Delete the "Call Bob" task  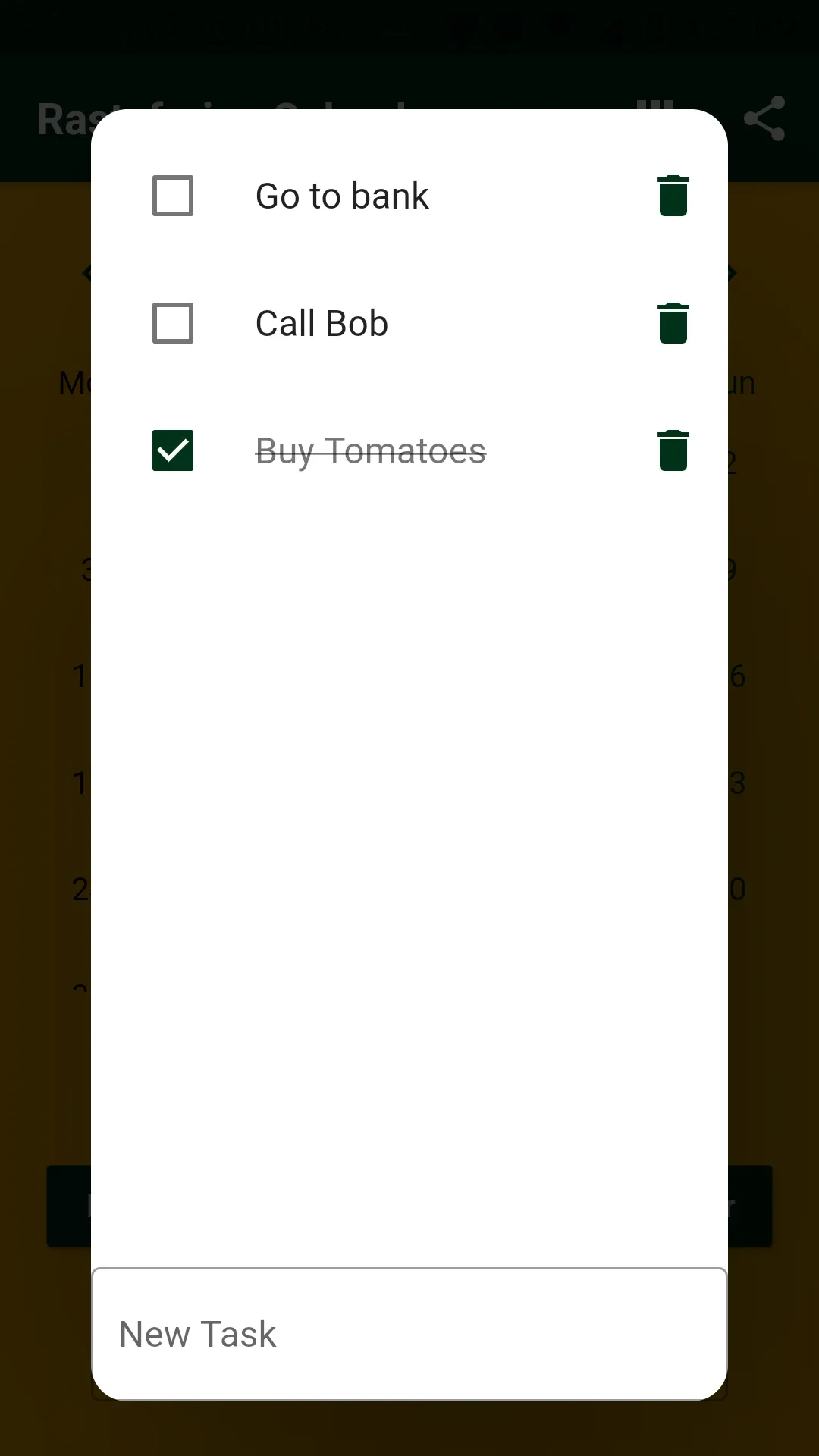coord(673,322)
